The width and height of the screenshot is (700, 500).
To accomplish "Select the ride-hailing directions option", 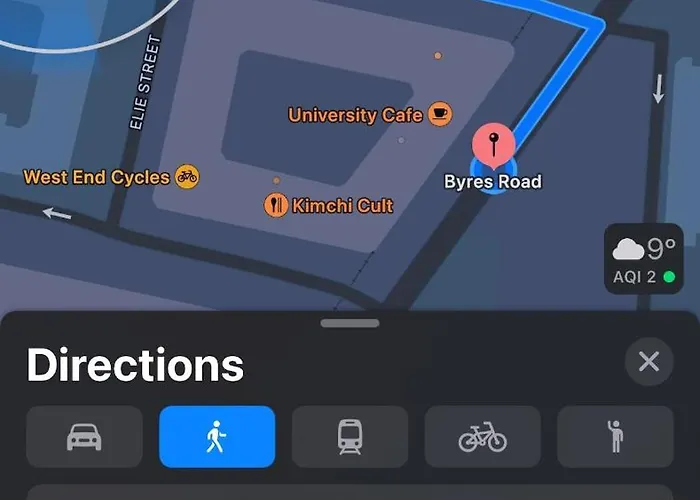I will [615, 437].
